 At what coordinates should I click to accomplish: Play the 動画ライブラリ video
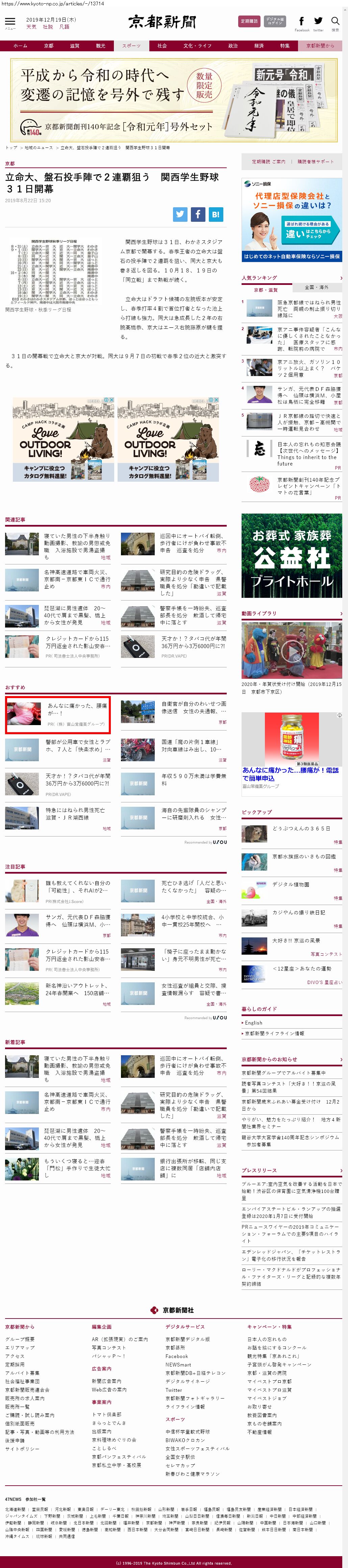coord(291,651)
